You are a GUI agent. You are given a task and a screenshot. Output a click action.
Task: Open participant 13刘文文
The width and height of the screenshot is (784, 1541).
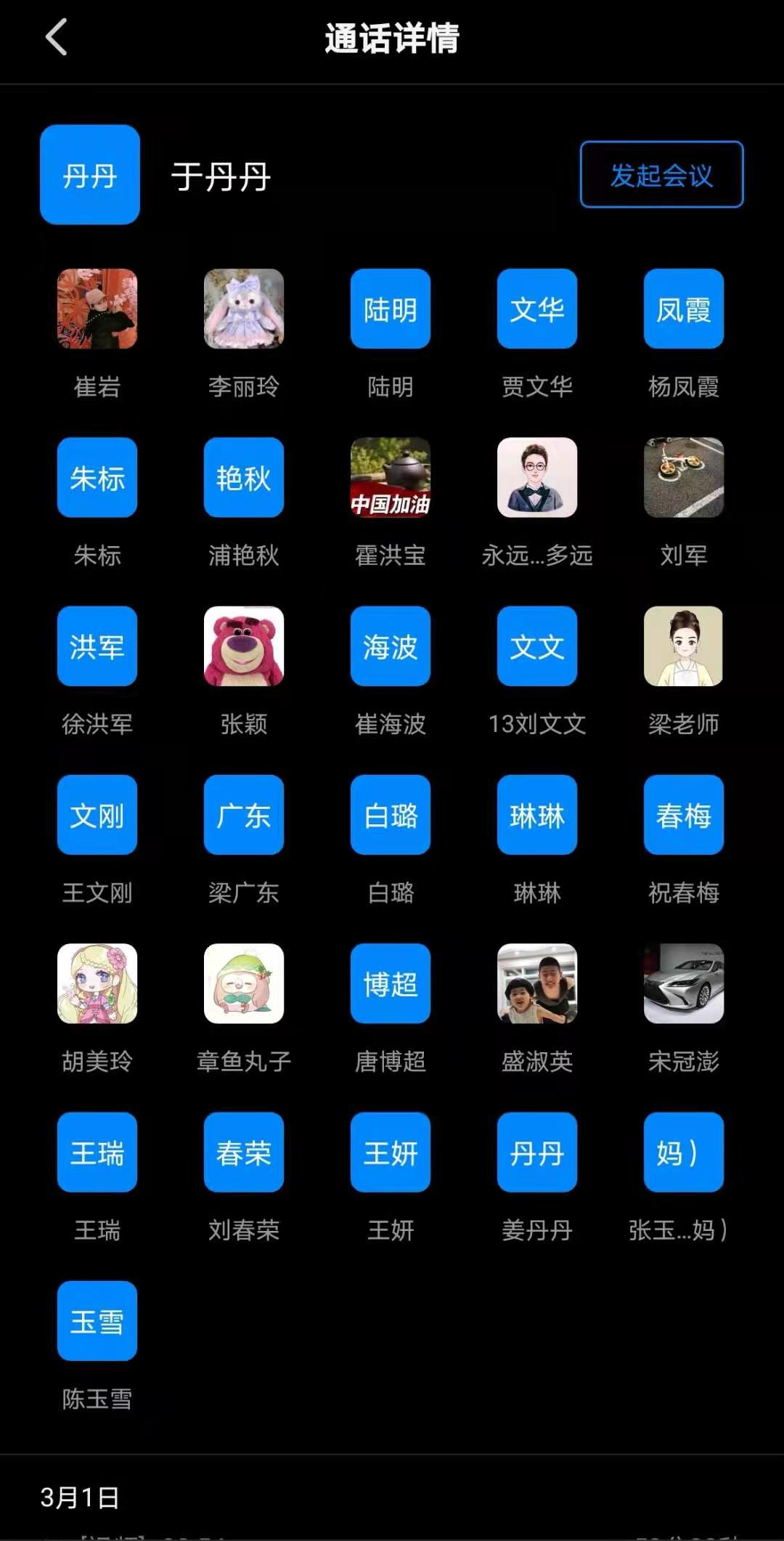click(537, 646)
